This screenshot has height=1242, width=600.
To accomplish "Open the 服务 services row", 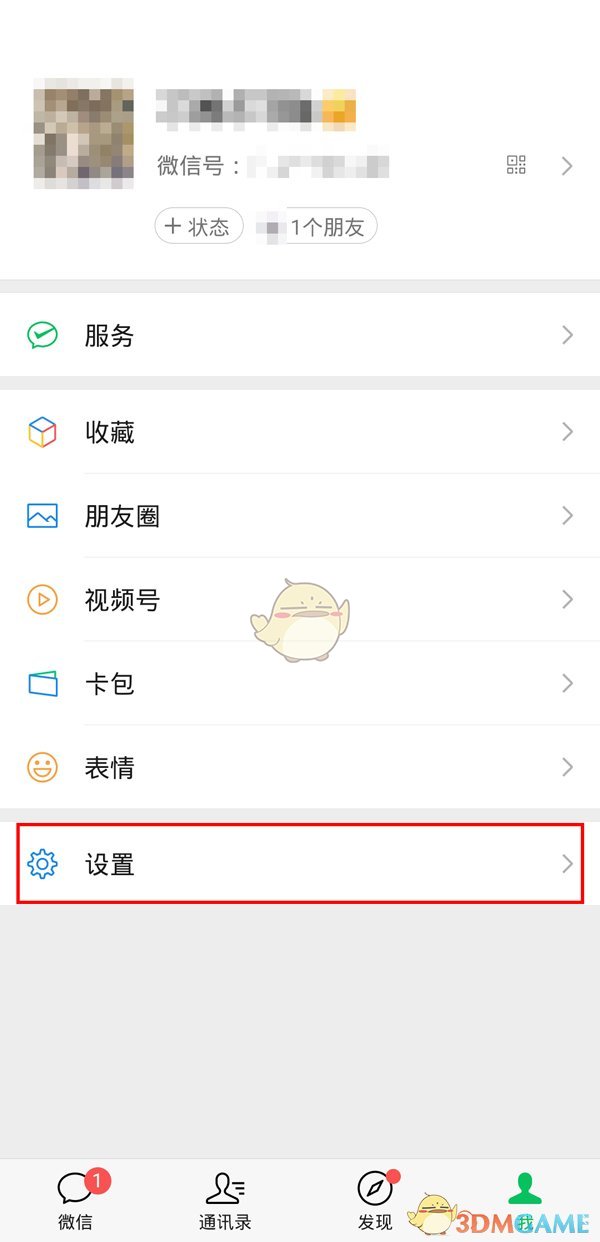I will 300,336.
